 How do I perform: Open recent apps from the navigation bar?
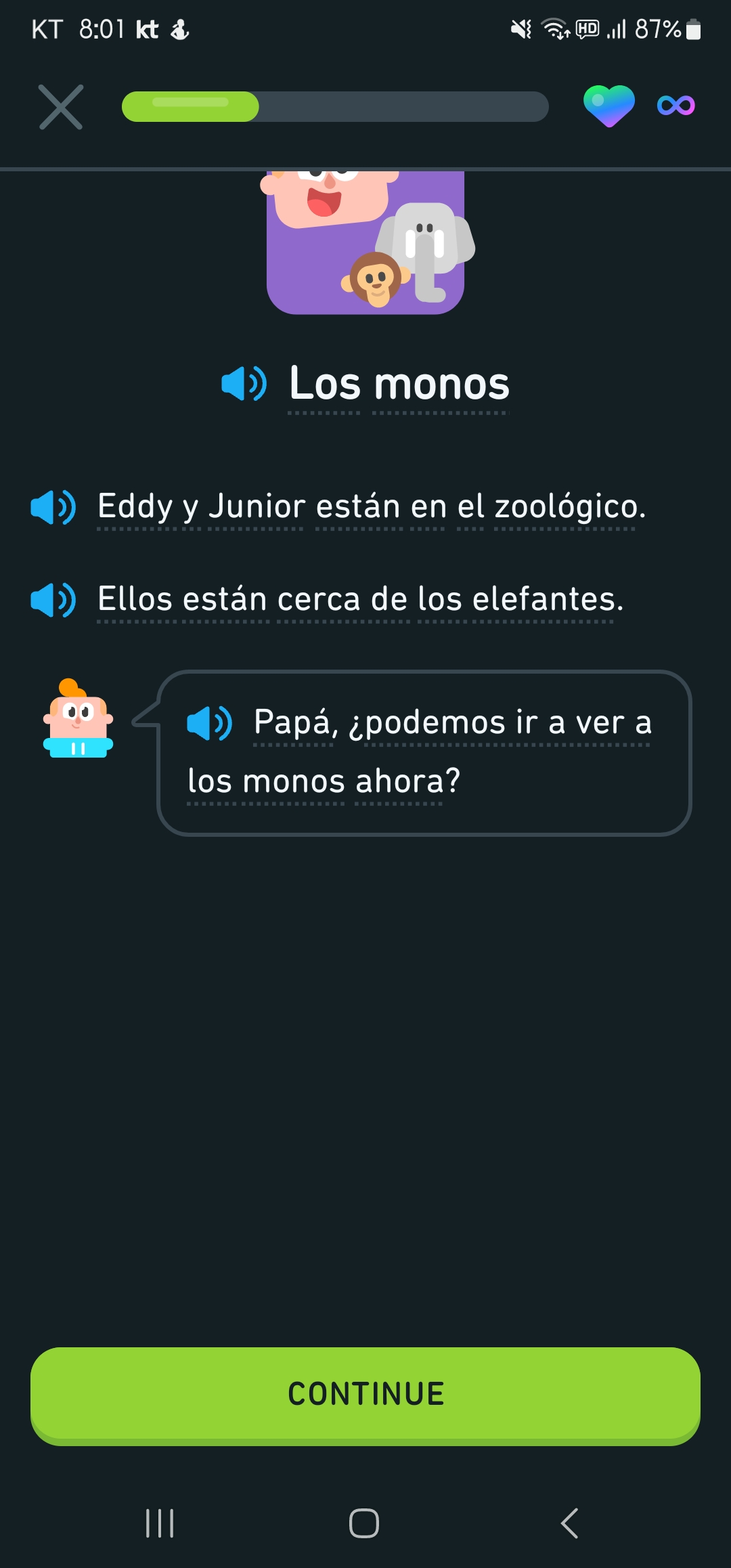160,1523
